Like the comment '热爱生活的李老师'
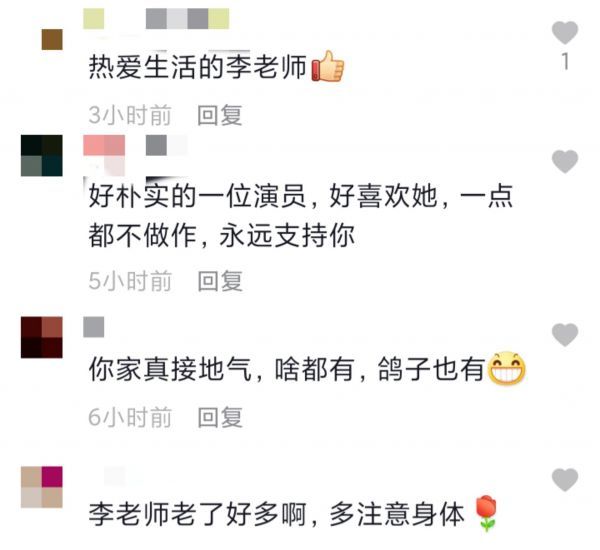Viewport: 600px width, 550px height. click(x=565, y=33)
